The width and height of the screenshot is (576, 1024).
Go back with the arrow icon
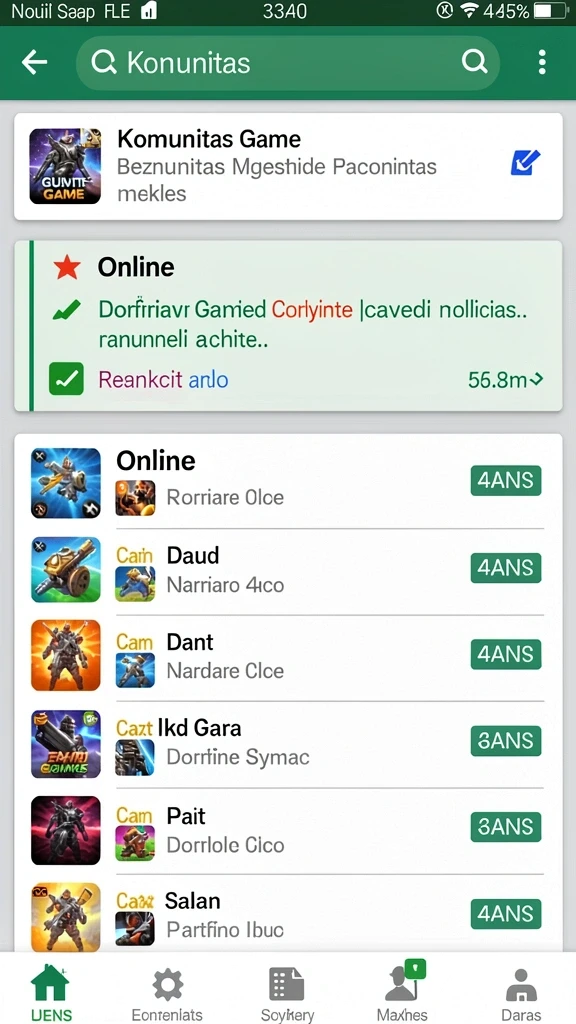coord(35,63)
